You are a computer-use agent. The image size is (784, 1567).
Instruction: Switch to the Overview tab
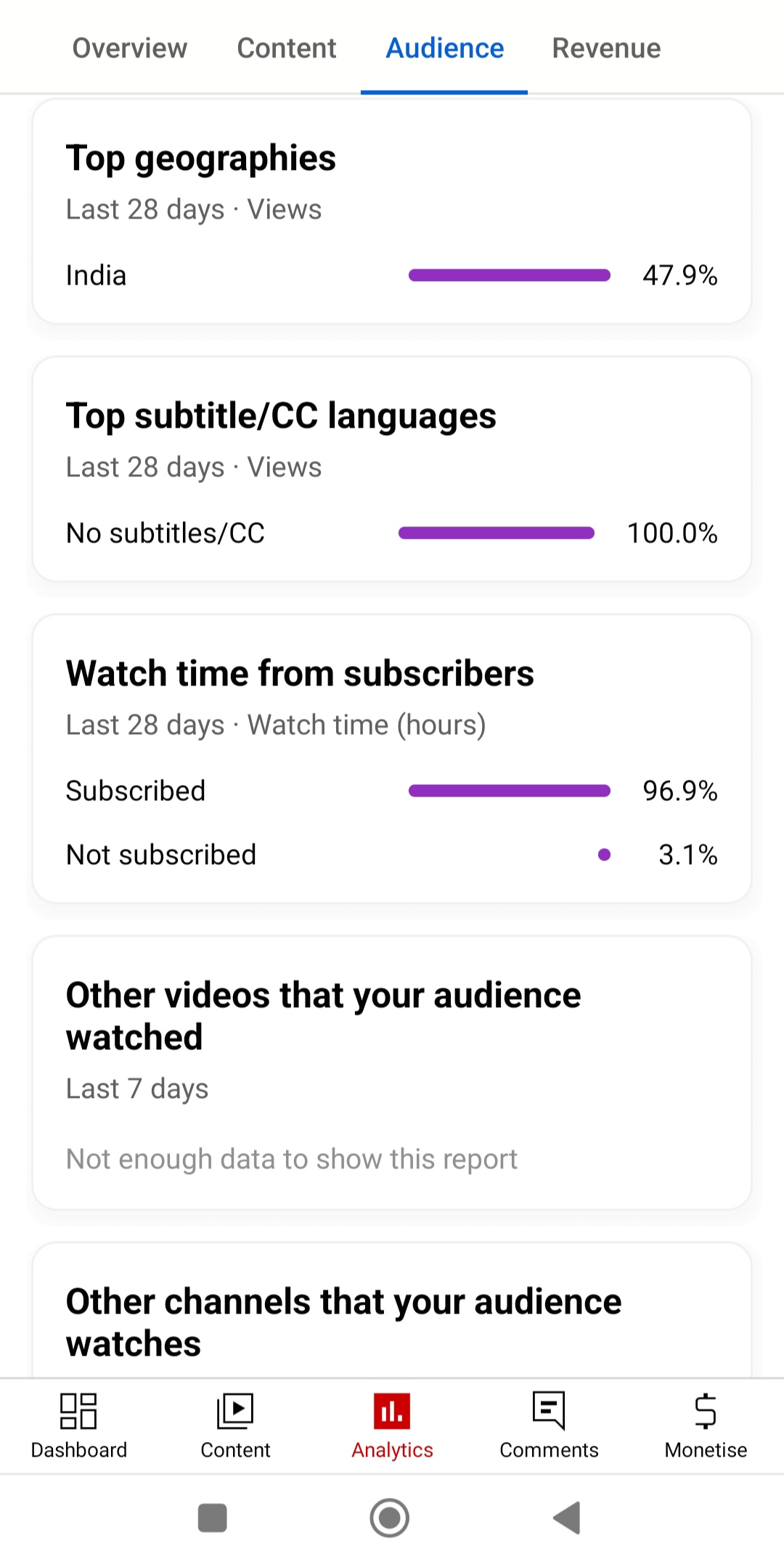pyautogui.click(x=130, y=48)
